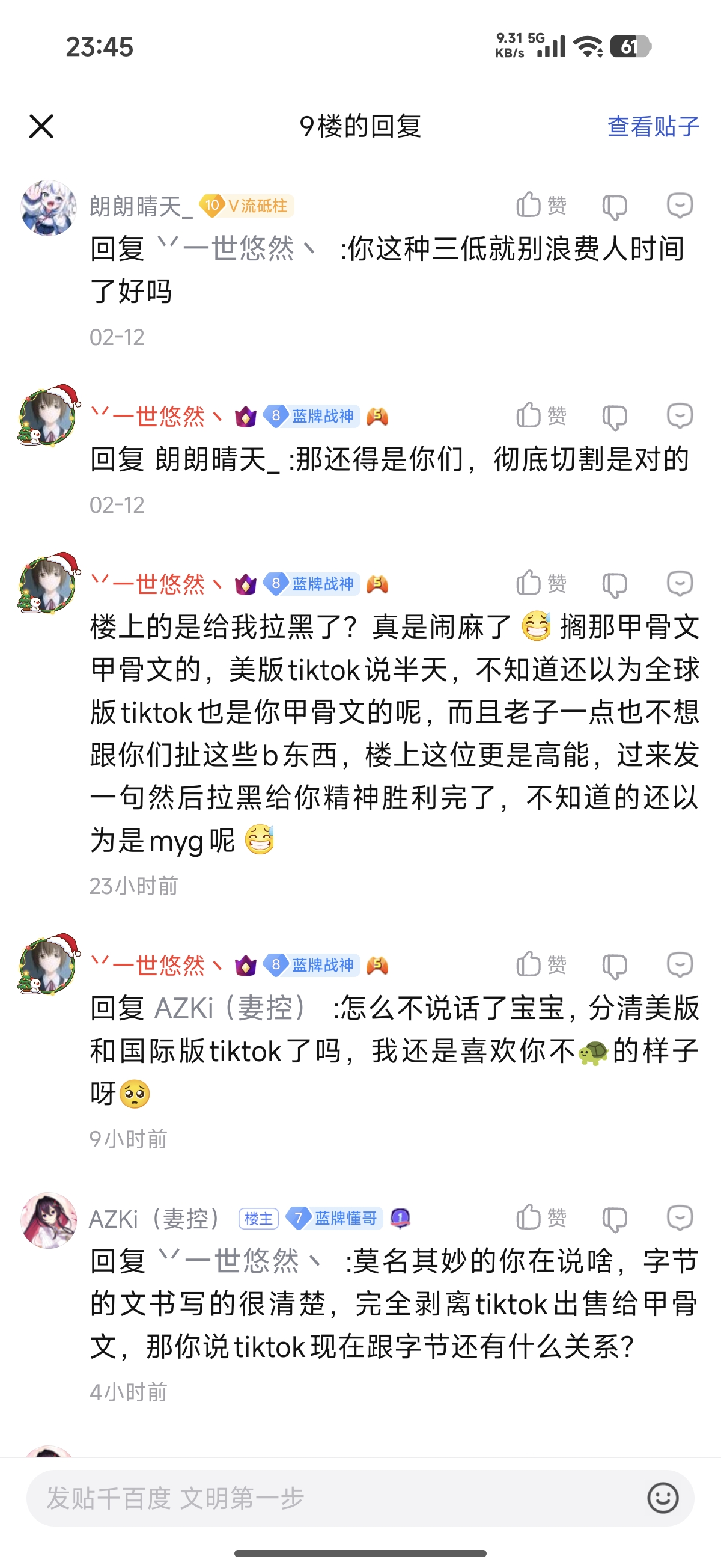Dislike AZKi(妻控)'s reply

tap(615, 1219)
